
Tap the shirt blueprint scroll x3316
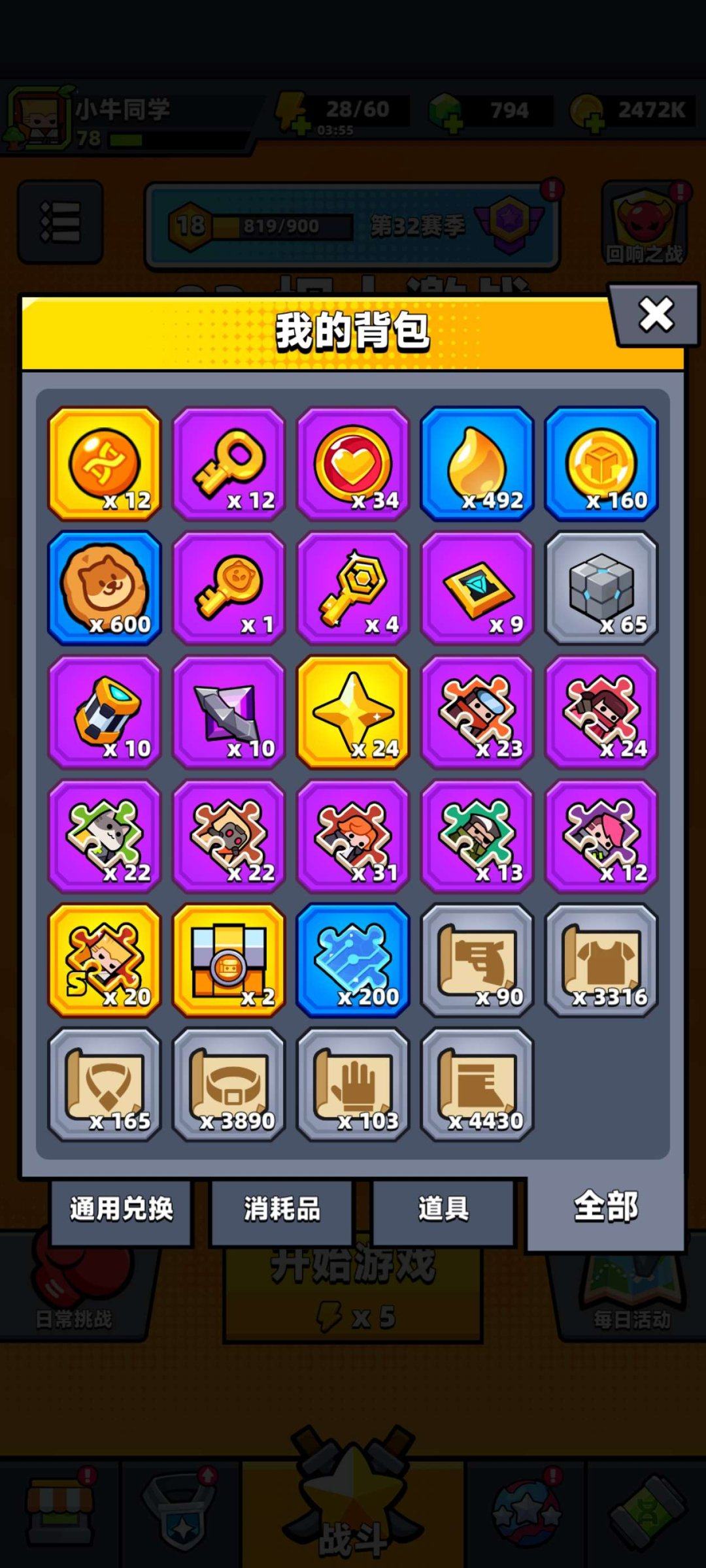[x=601, y=960]
